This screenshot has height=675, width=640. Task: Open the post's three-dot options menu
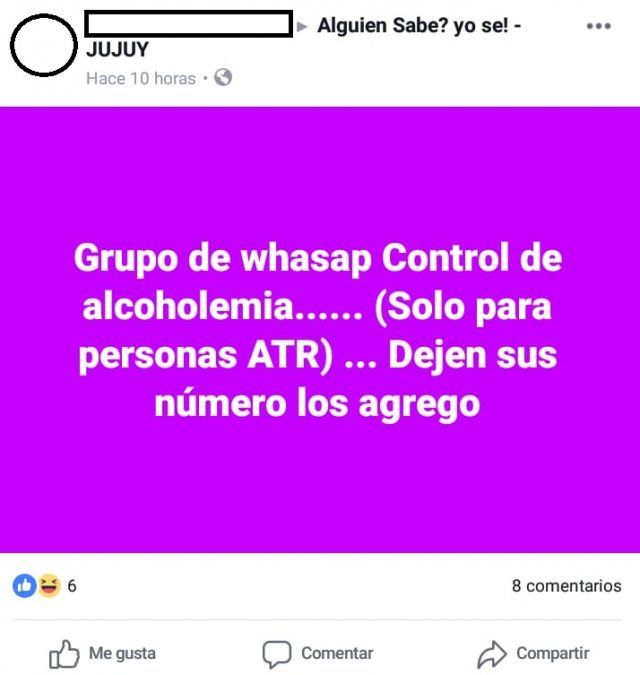pyautogui.click(x=598, y=27)
